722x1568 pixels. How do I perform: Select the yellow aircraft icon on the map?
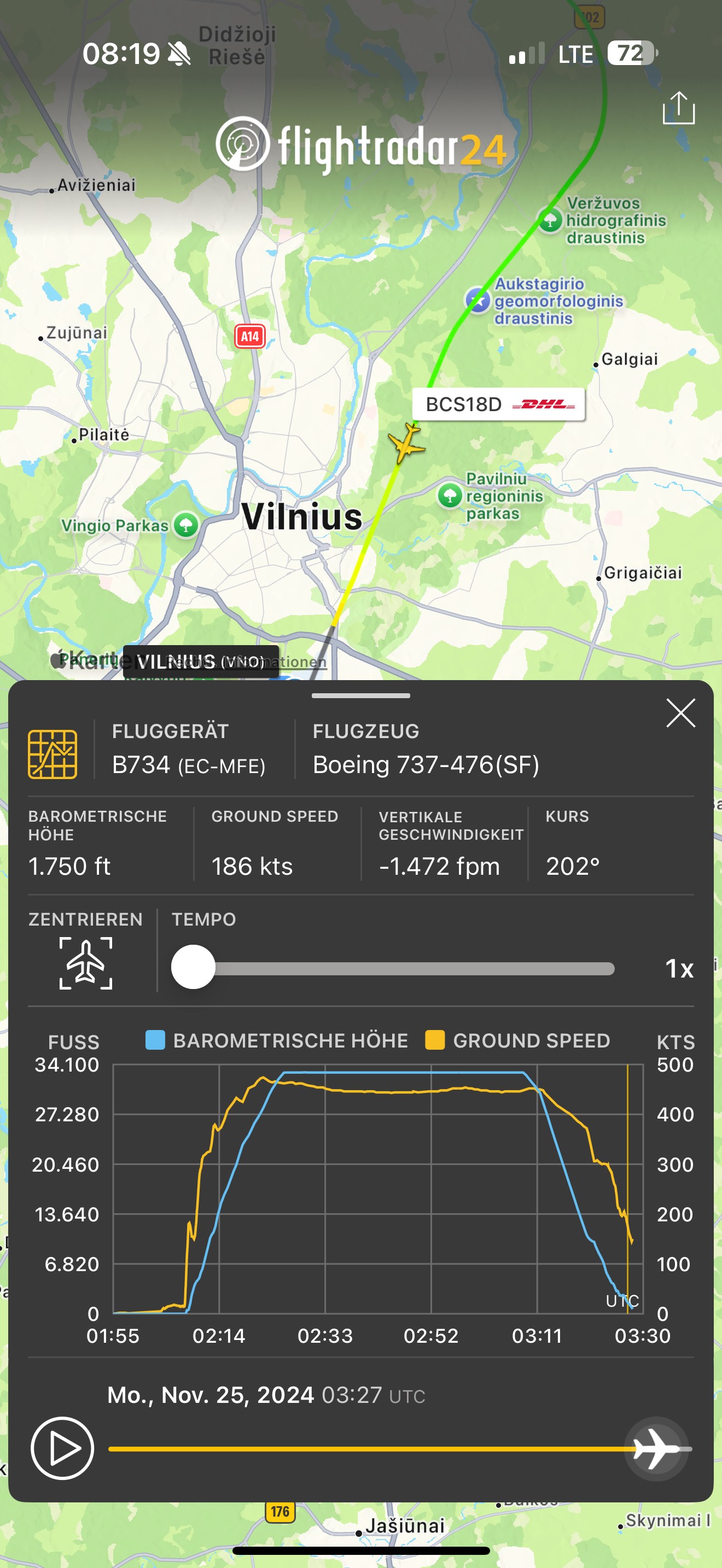coord(406,443)
